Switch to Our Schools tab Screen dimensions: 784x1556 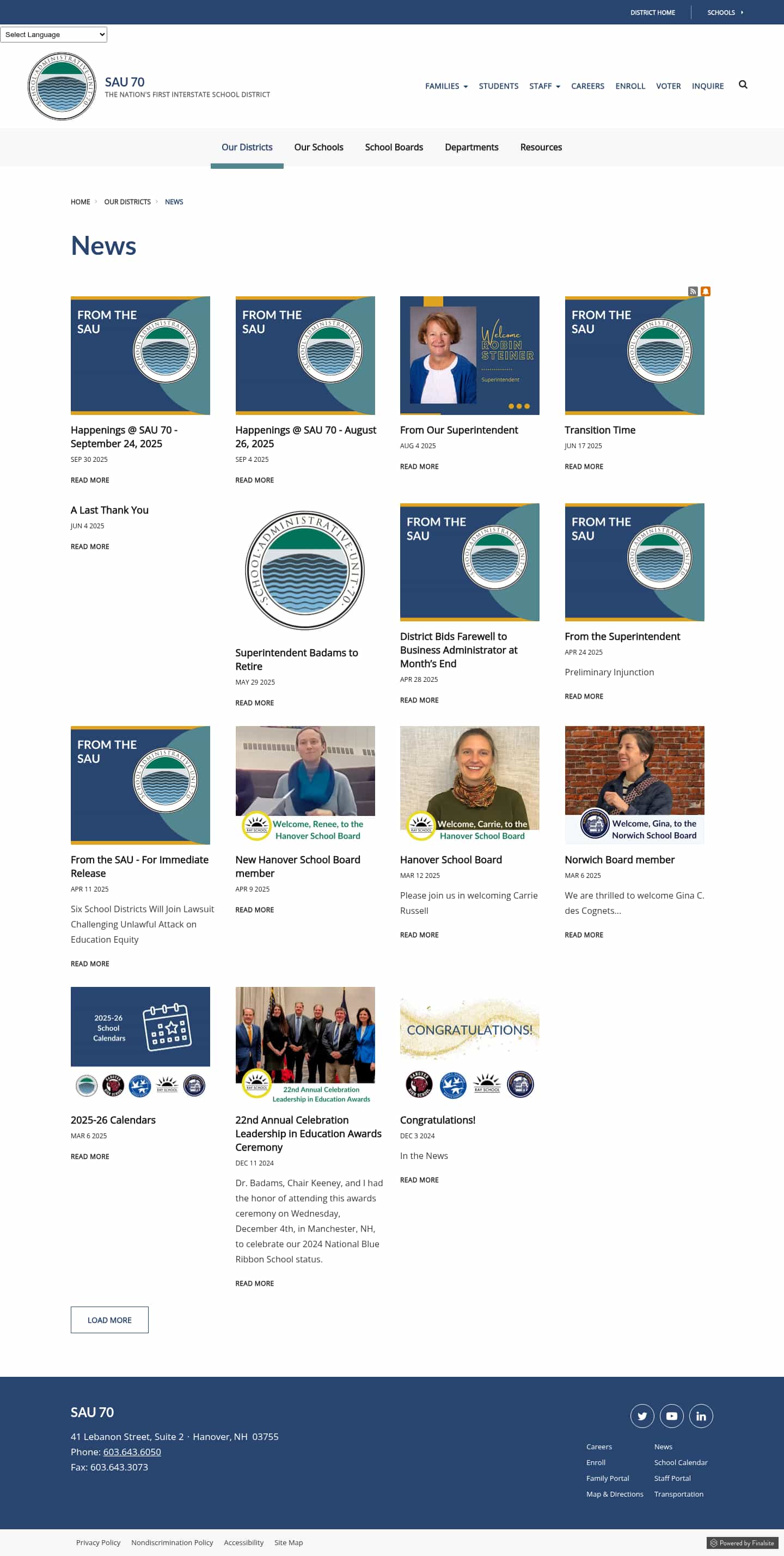point(318,148)
